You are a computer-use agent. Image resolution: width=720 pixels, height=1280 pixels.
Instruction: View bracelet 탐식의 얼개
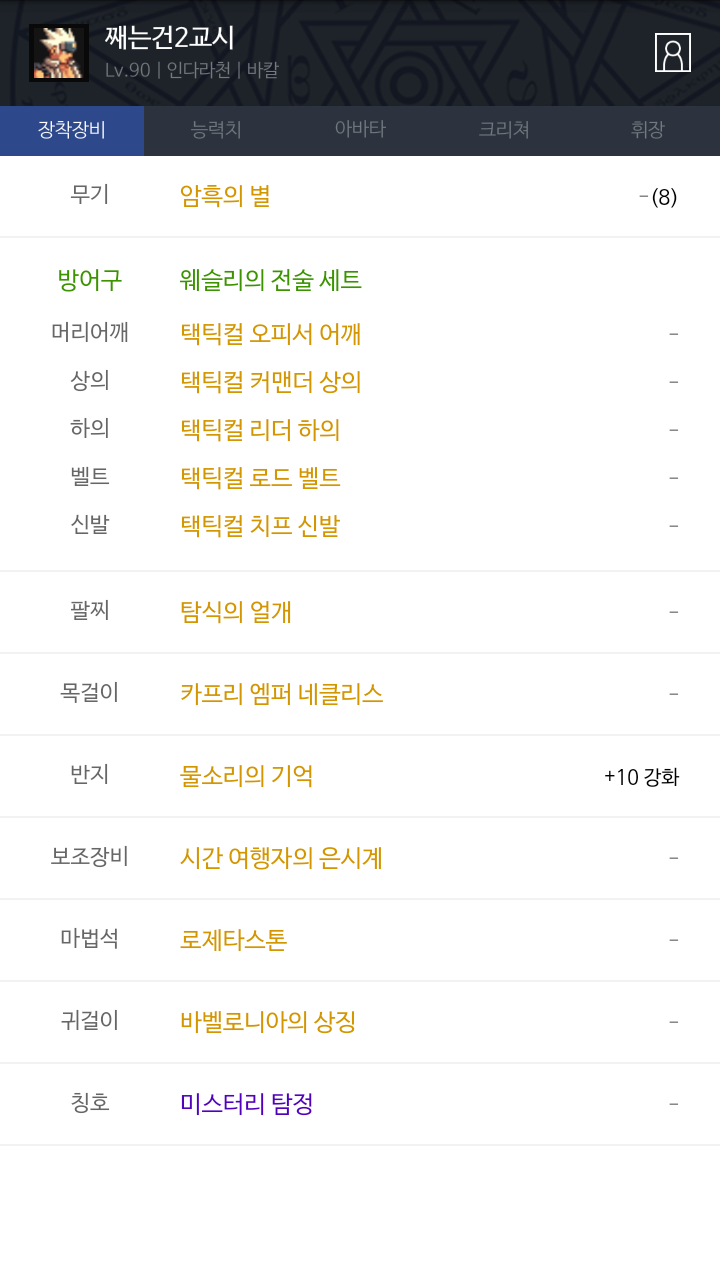[x=236, y=612]
